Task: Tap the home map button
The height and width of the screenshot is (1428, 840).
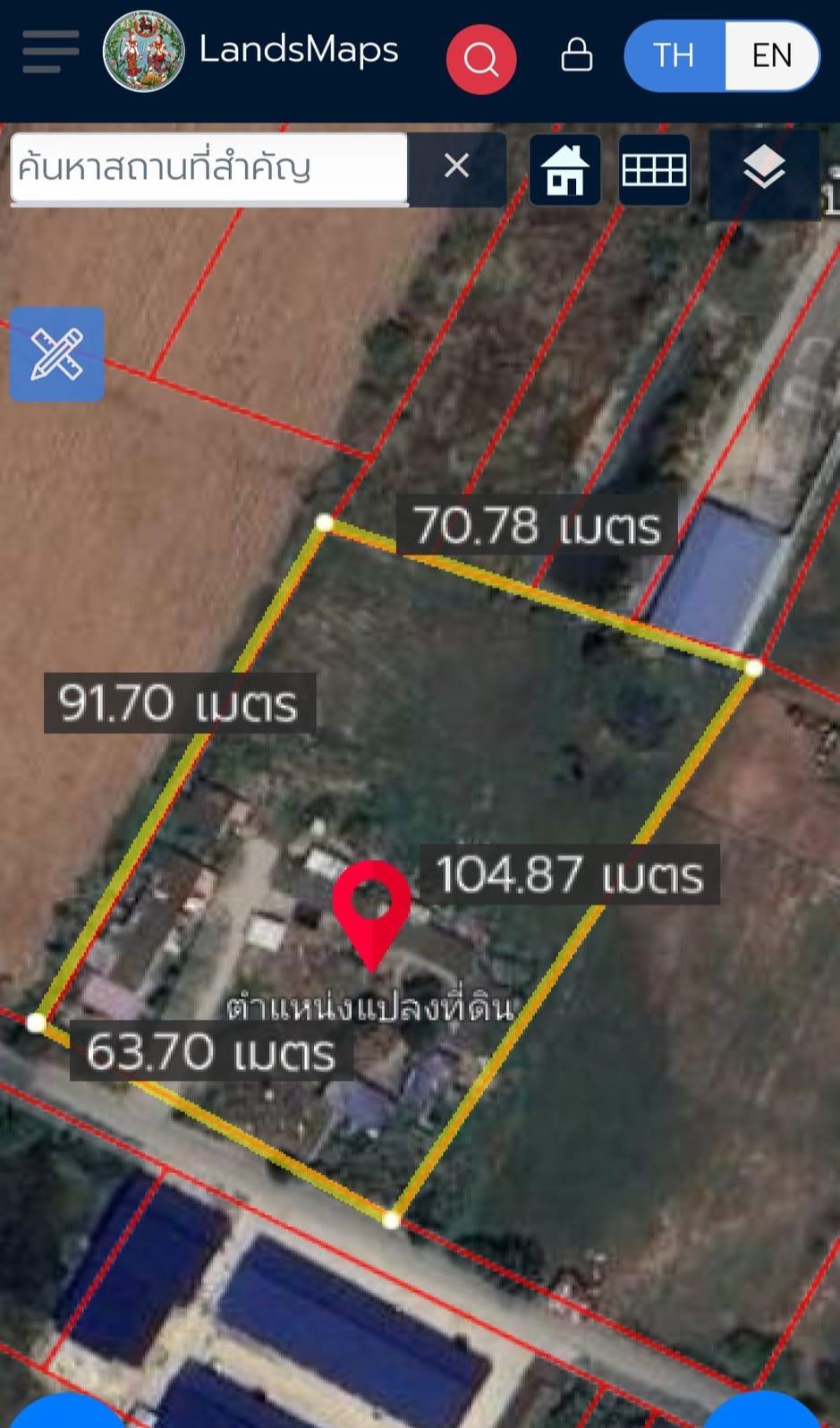Action: point(564,170)
